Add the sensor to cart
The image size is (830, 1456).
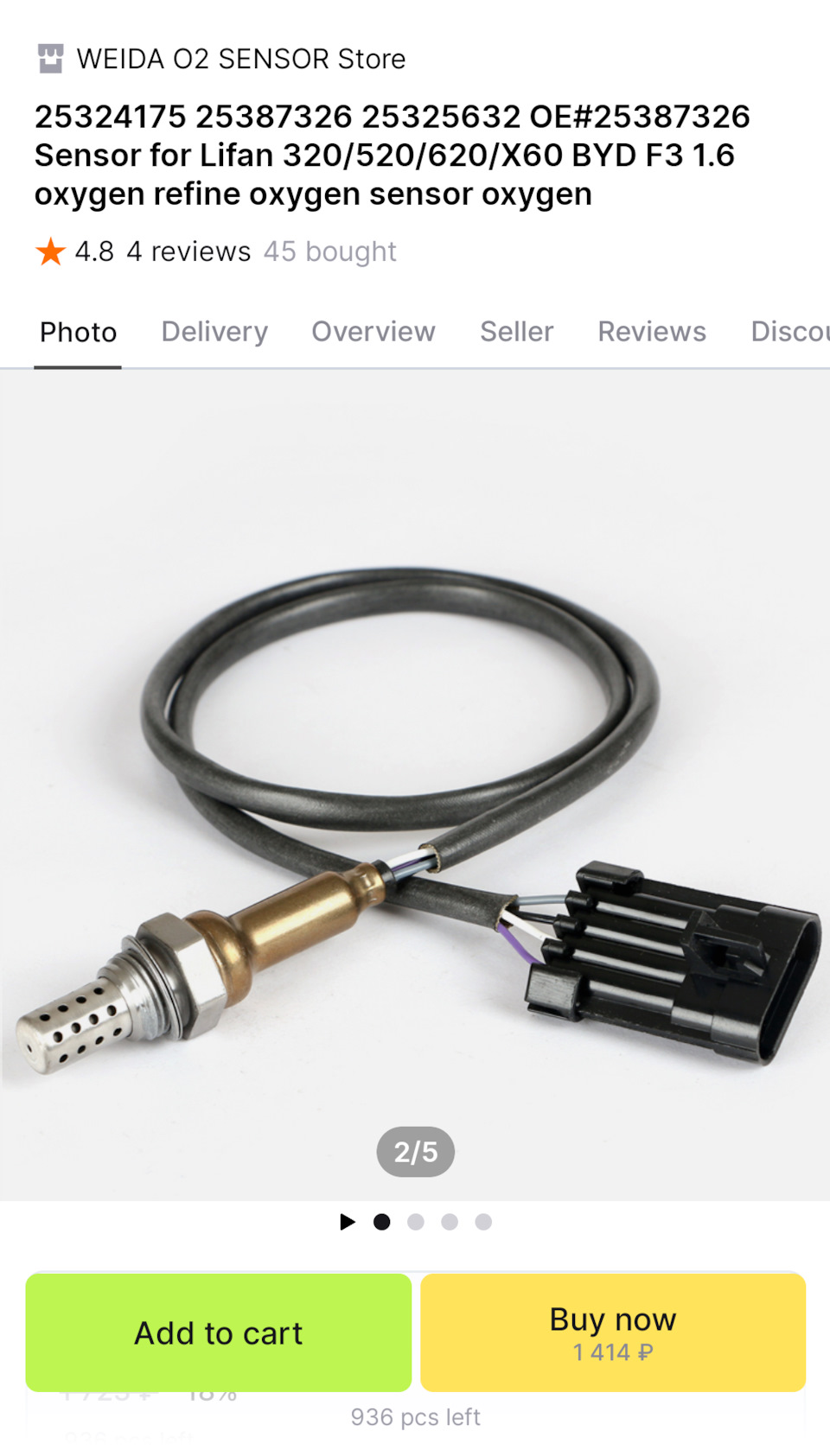[219, 1332]
